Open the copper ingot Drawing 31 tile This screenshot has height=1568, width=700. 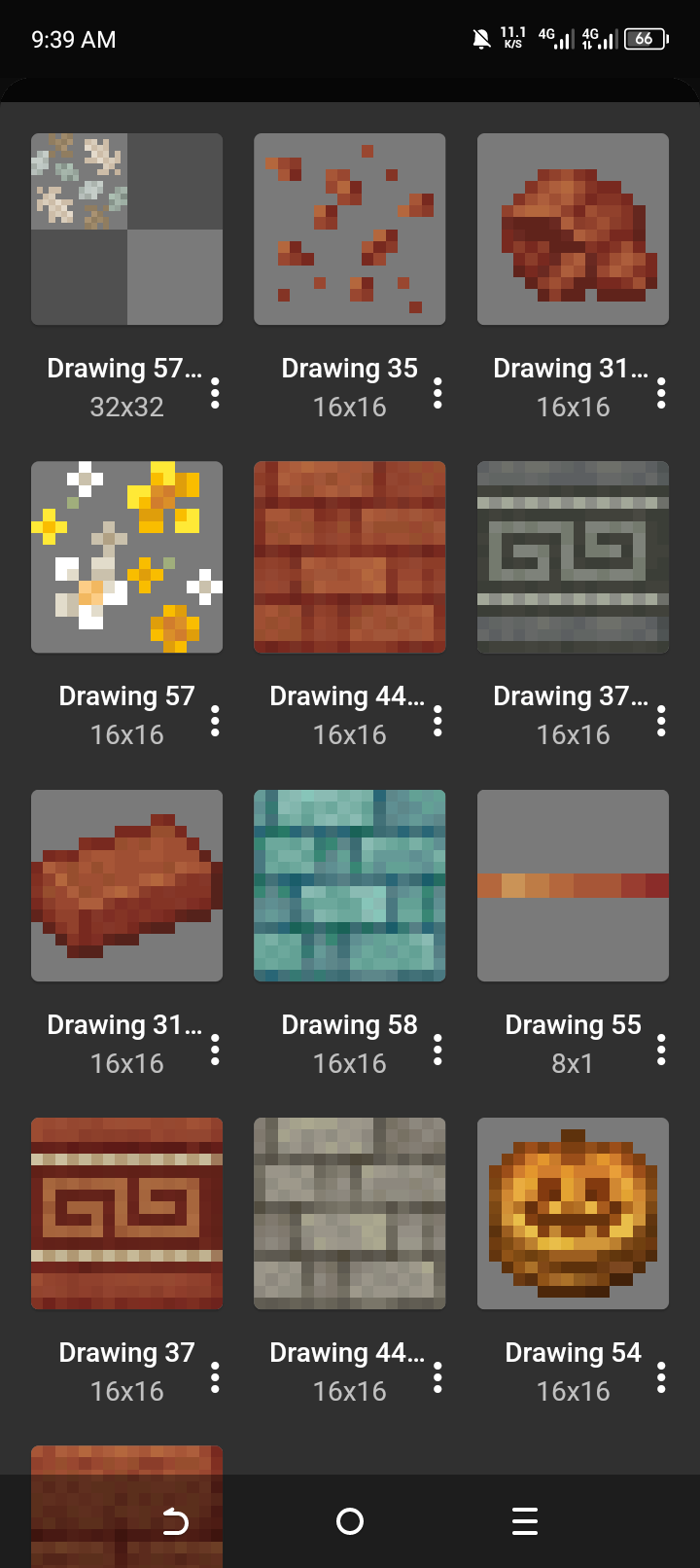[x=126, y=885]
